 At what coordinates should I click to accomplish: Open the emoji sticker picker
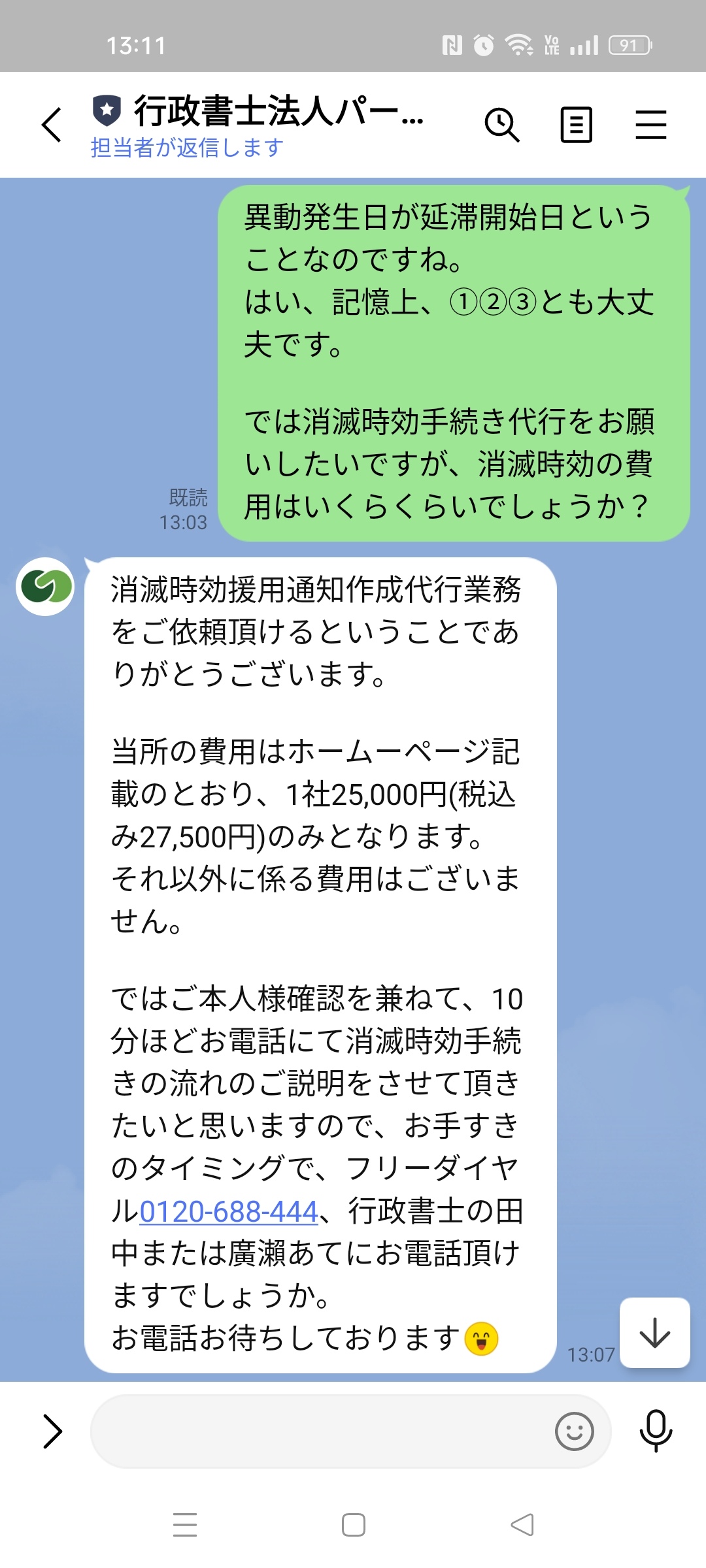point(574,1431)
